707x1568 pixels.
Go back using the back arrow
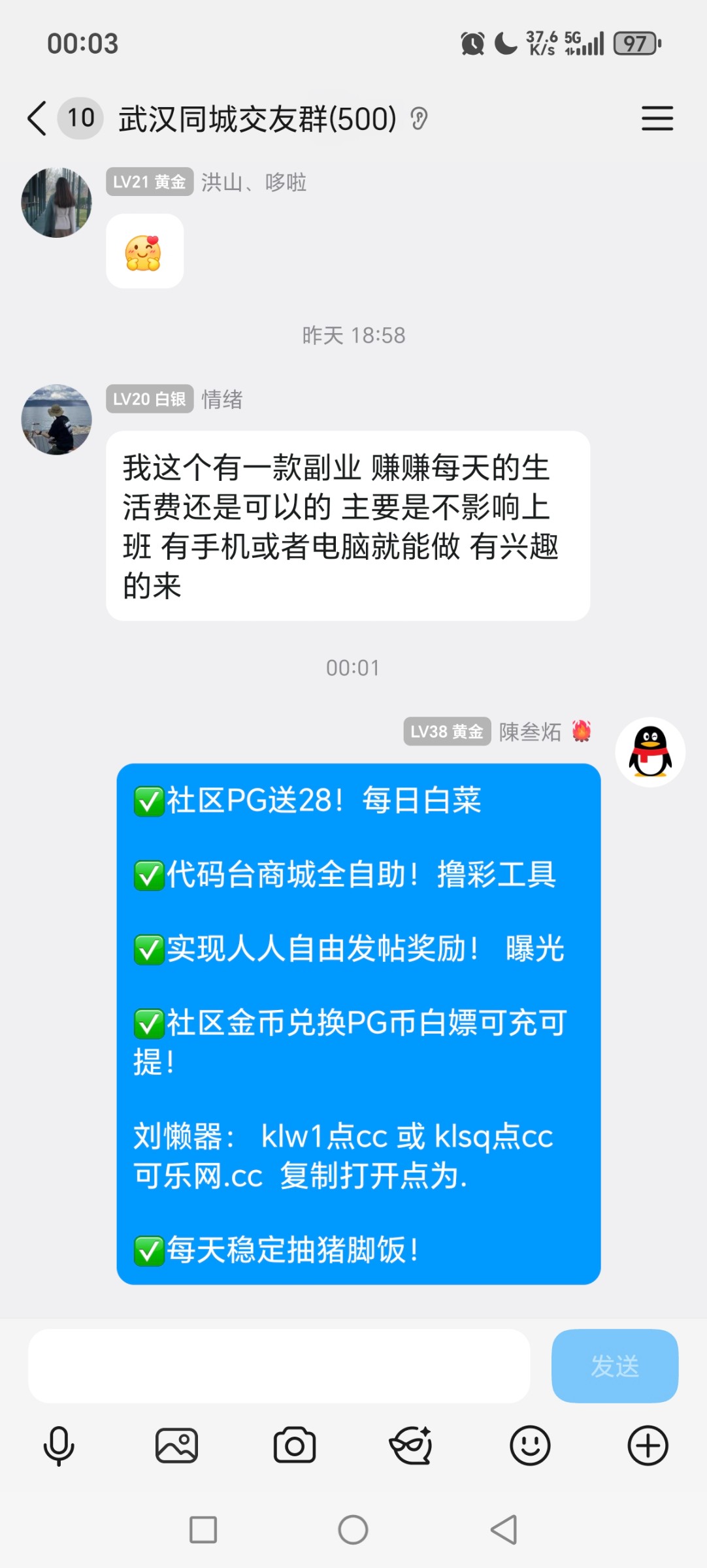(37, 118)
